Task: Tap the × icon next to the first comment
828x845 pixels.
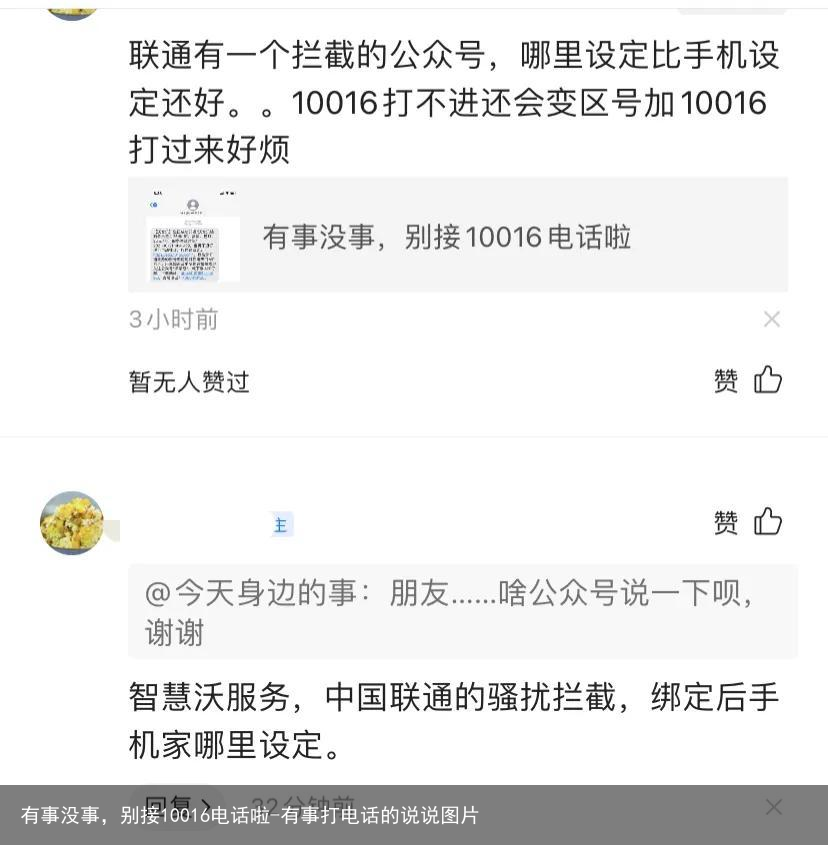Action: click(x=772, y=319)
